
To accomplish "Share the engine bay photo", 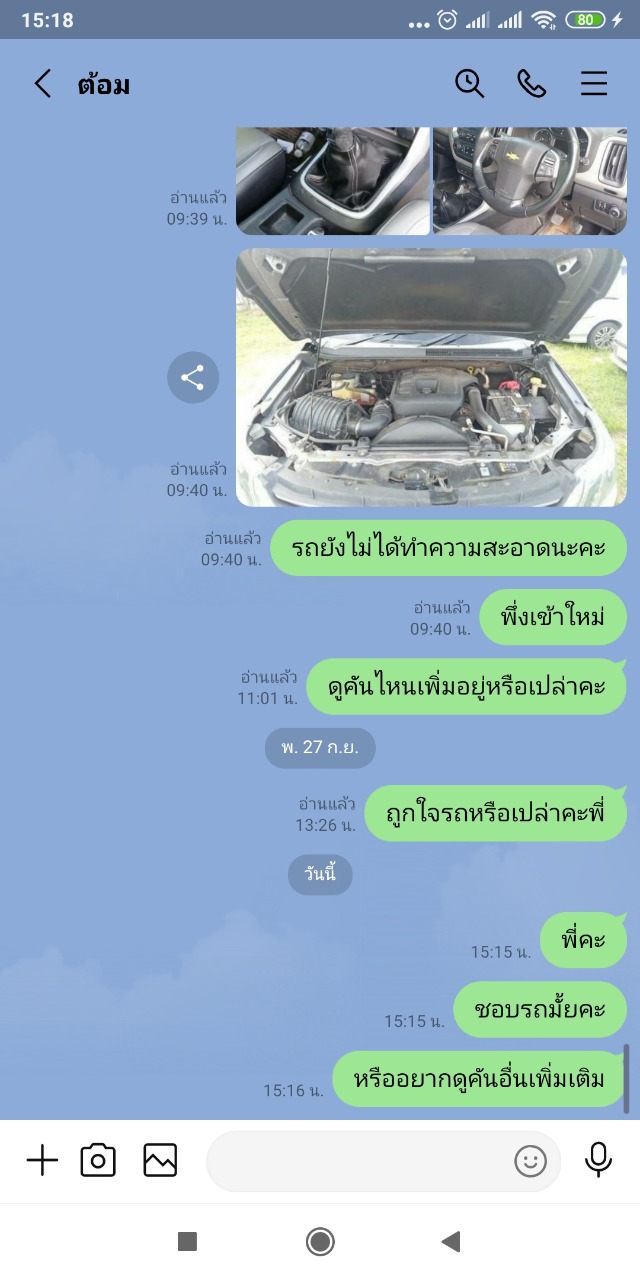I will pos(193,377).
